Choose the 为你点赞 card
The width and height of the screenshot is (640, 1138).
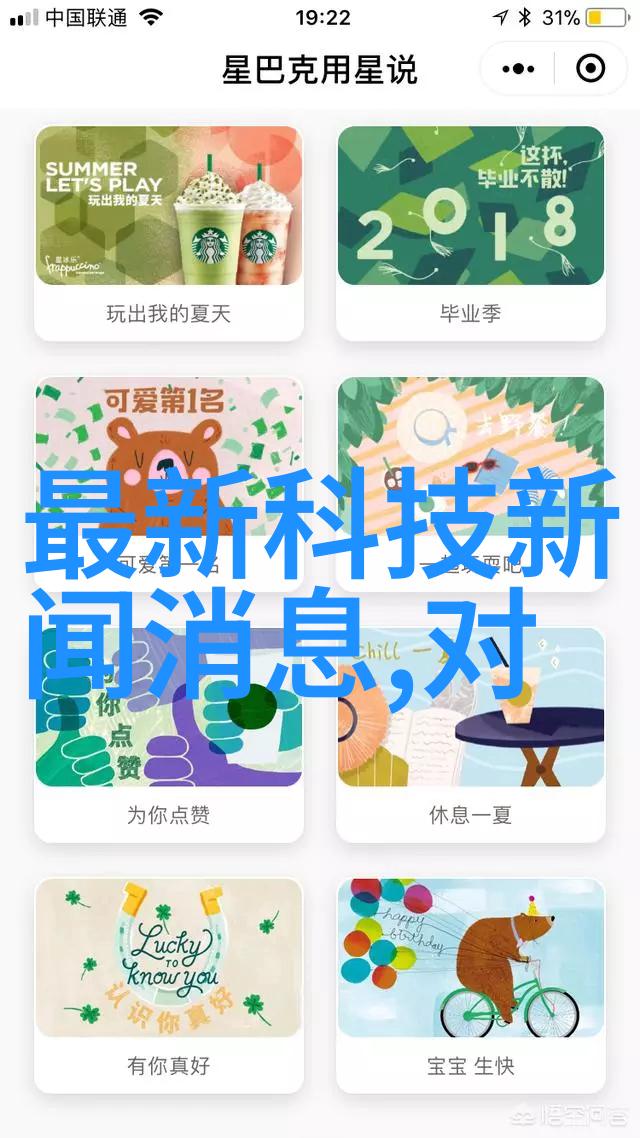pyautogui.click(x=169, y=733)
